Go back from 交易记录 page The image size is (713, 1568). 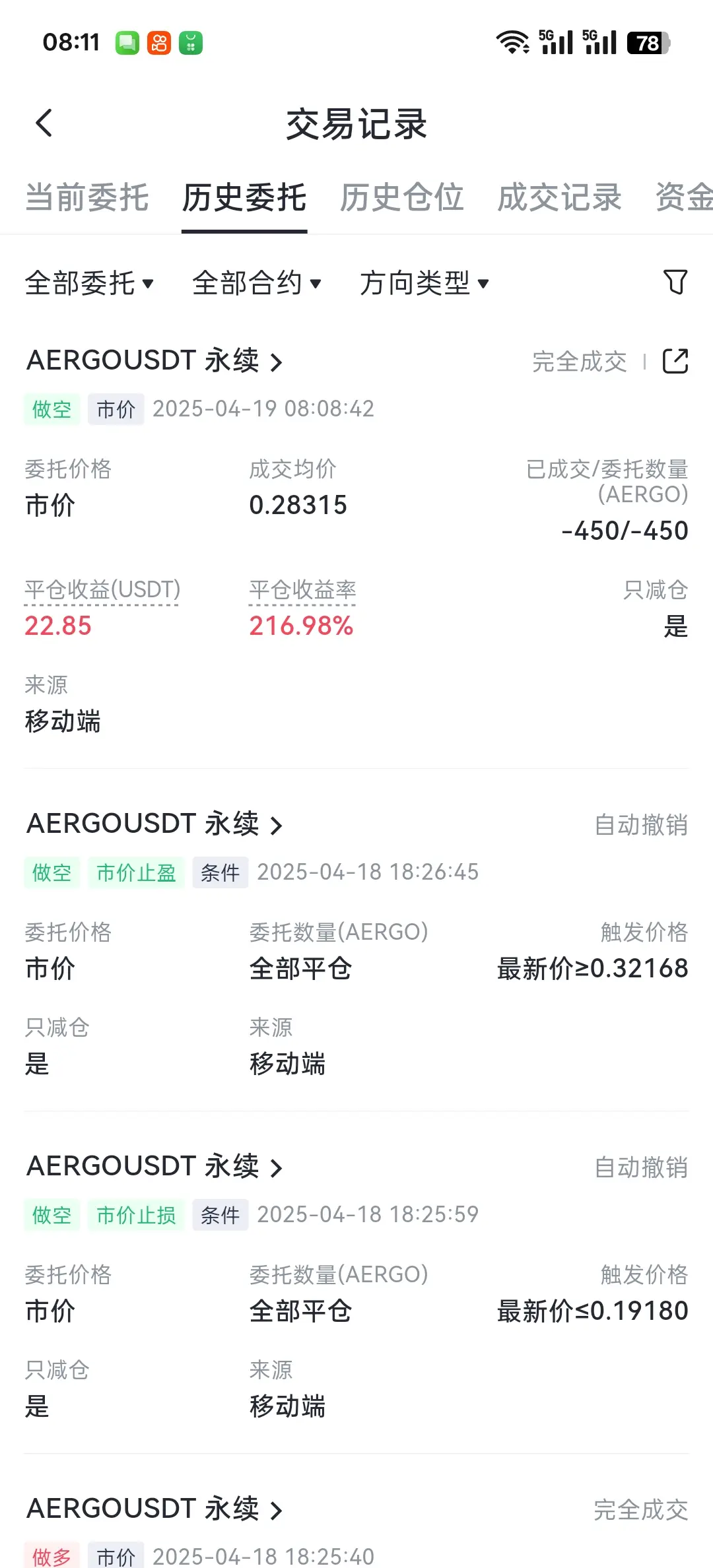pyautogui.click(x=44, y=123)
